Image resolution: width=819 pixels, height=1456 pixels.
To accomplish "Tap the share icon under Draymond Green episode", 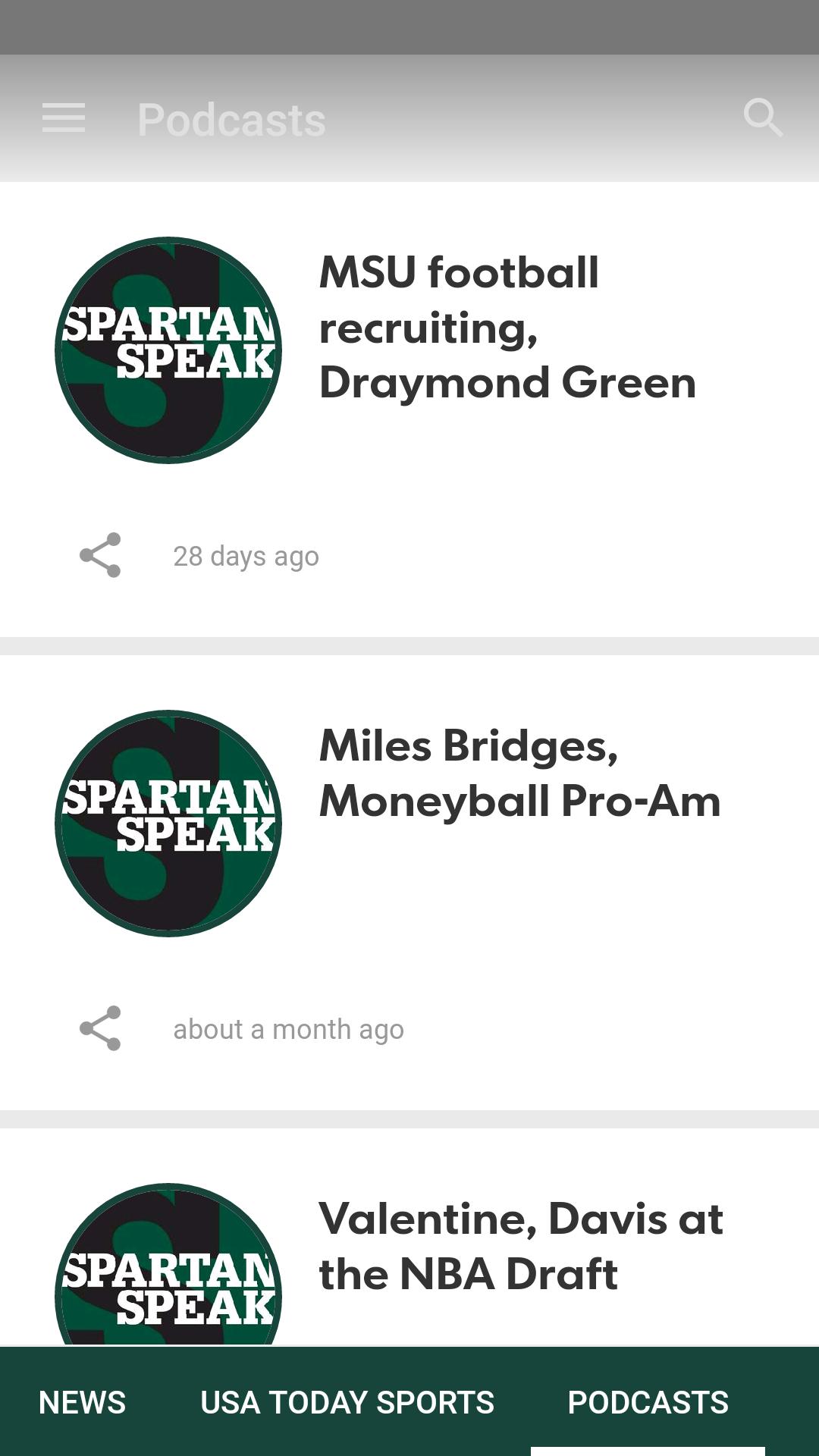I will 101,555.
